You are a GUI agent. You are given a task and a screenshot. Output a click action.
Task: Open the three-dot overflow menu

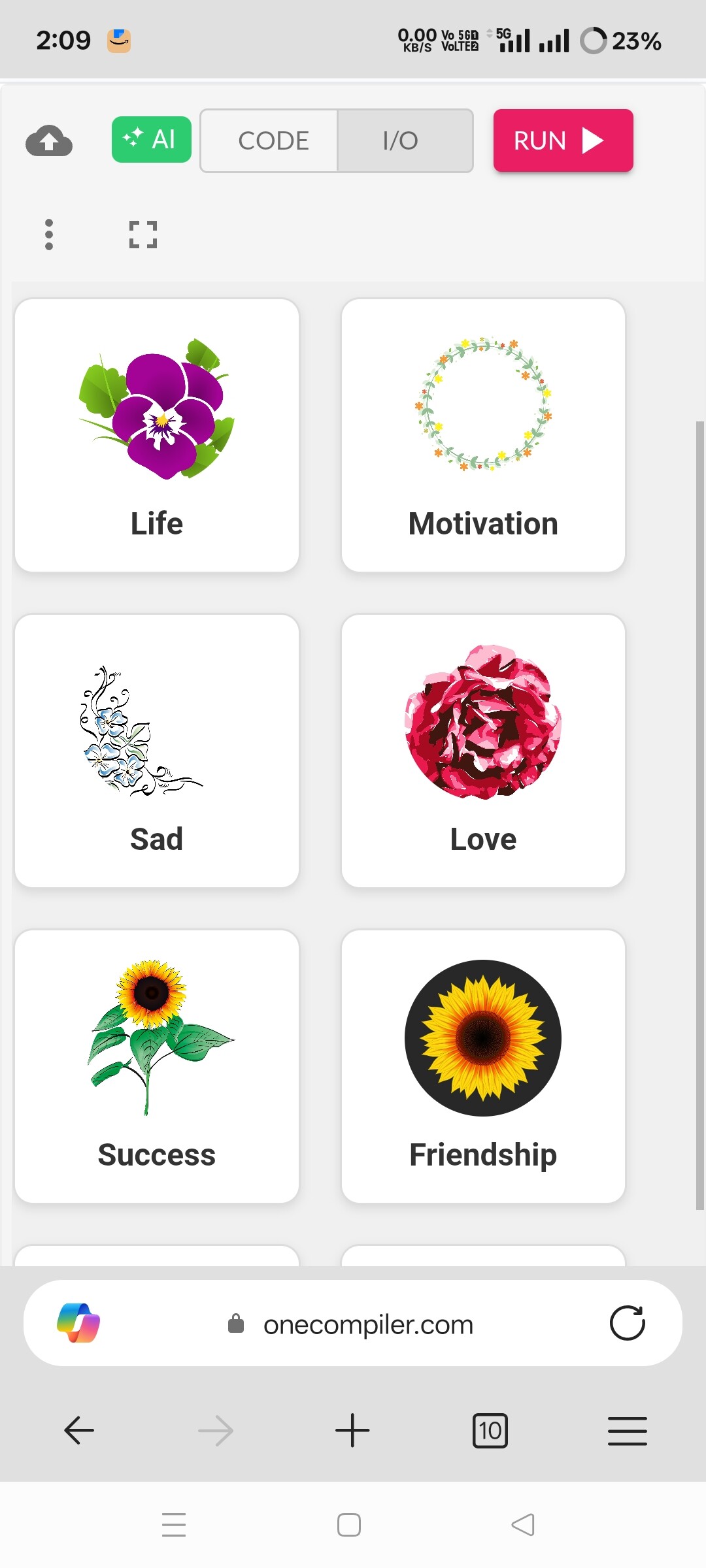(x=49, y=235)
